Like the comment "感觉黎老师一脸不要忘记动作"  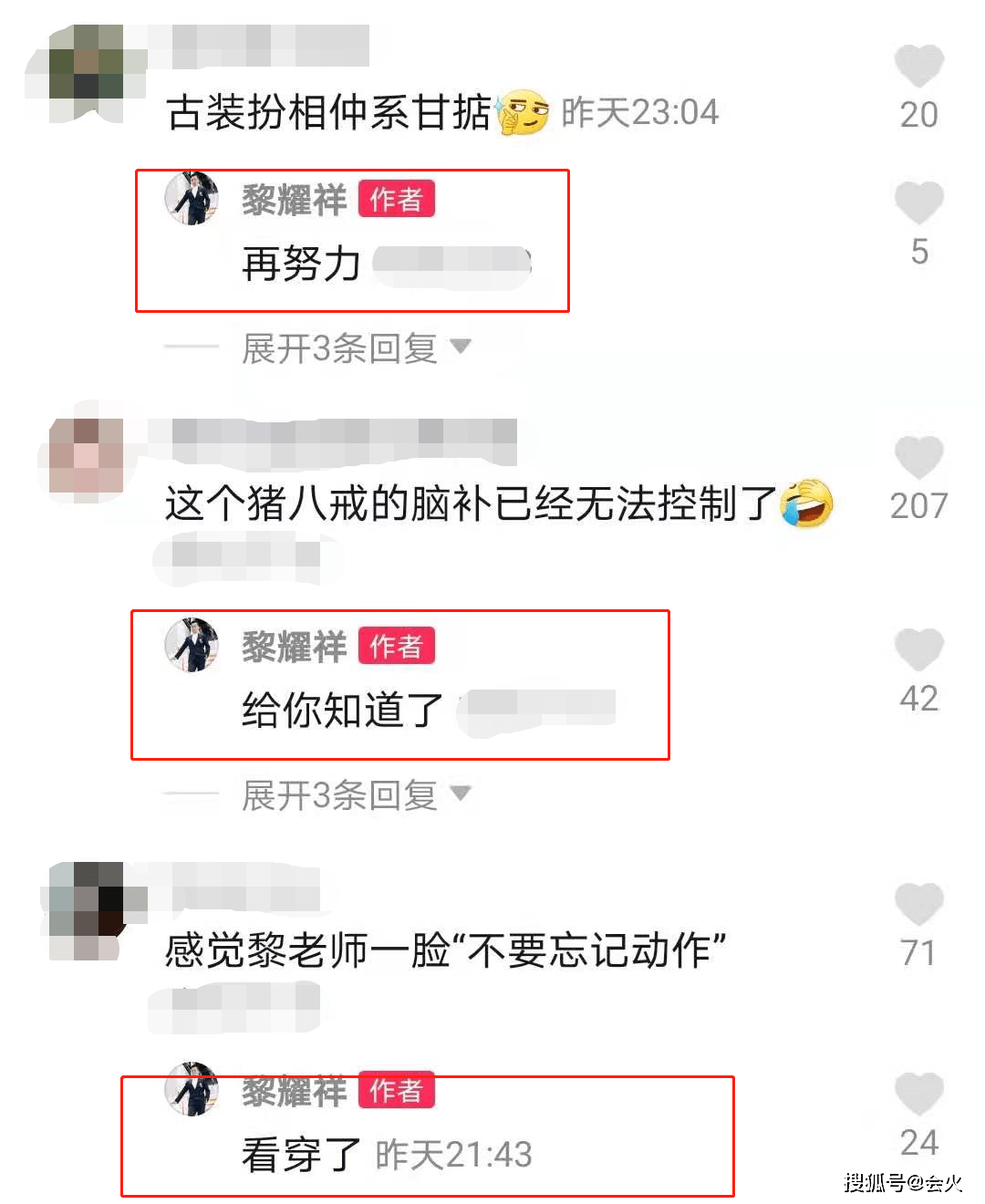[x=918, y=905]
